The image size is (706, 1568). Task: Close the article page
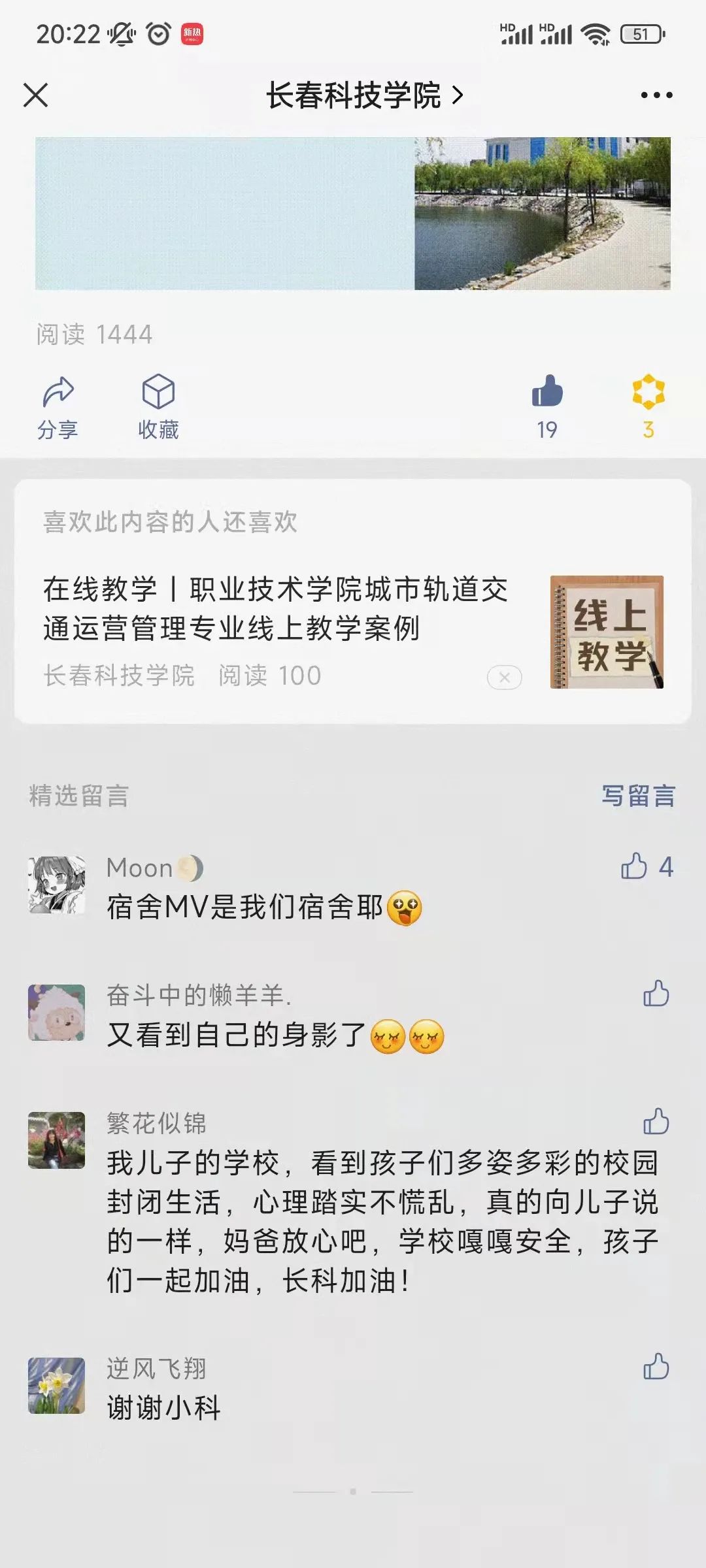(x=36, y=95)
